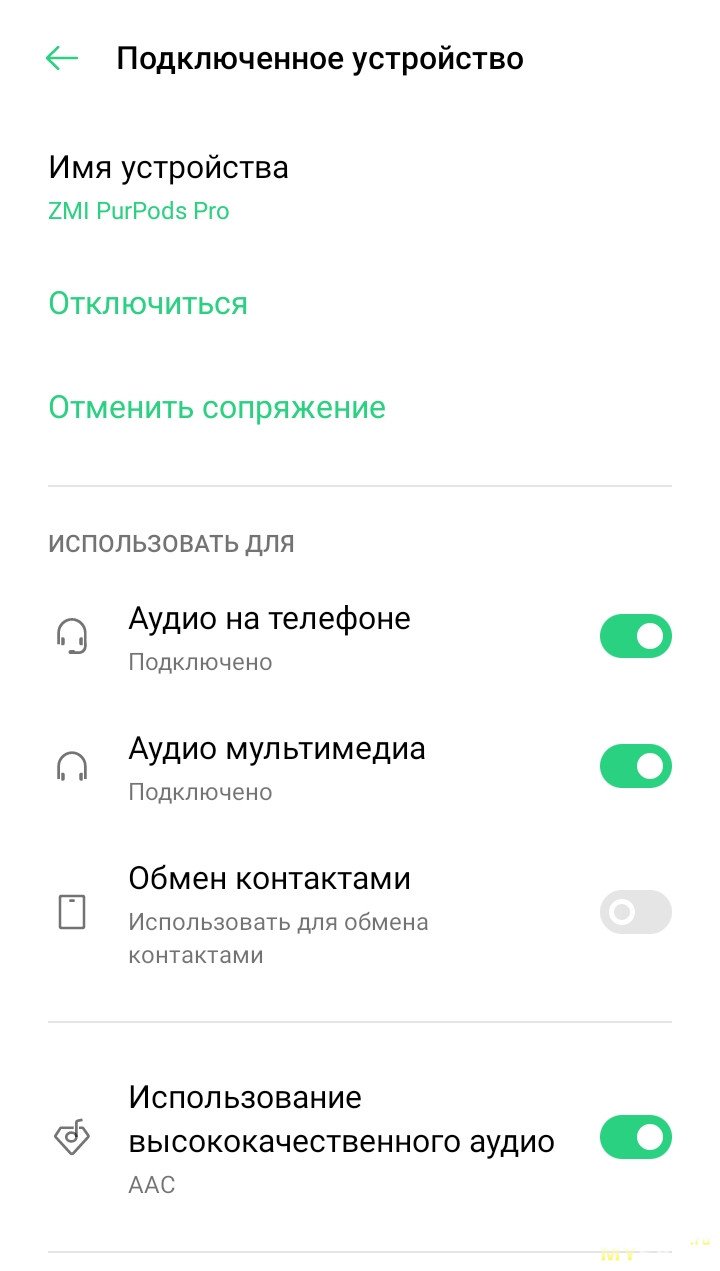Screen dimensions: 720x1271
Task: Toggle the Аудио на телефоне switch
Action: coord(635,636)
